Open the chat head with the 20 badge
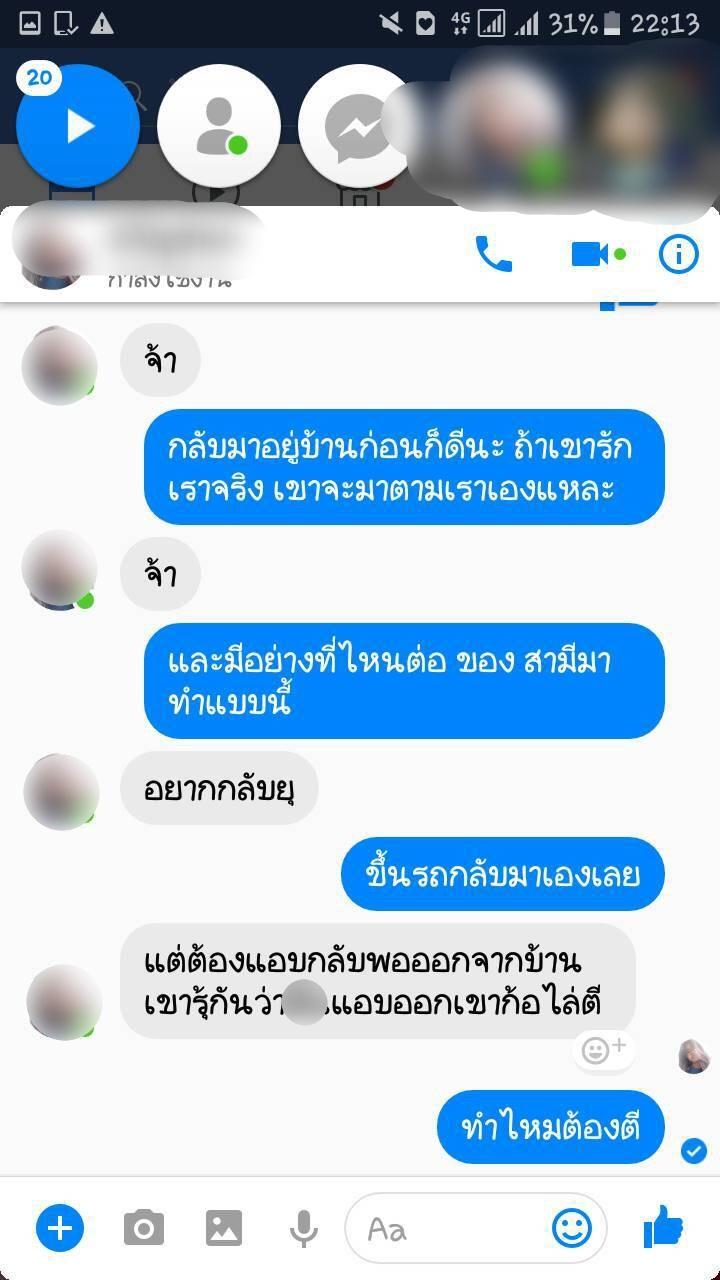The image size is (720, 1280). tap(78, 127)
